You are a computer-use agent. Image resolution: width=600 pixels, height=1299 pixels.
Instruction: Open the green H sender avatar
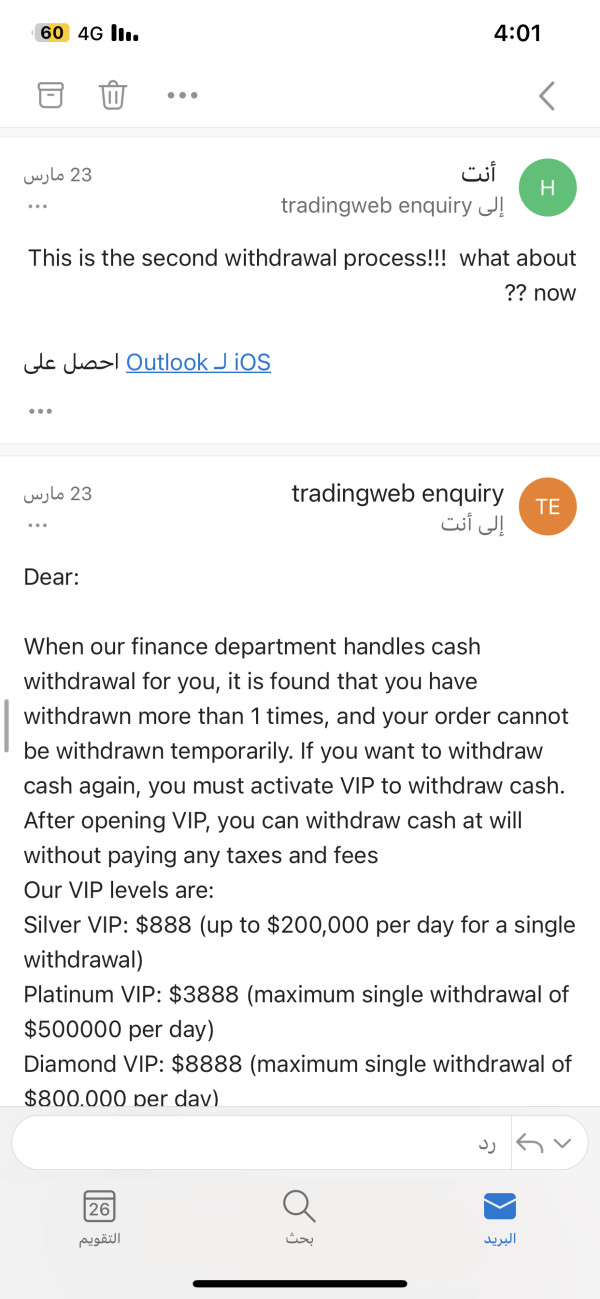(x=547, y=188)
